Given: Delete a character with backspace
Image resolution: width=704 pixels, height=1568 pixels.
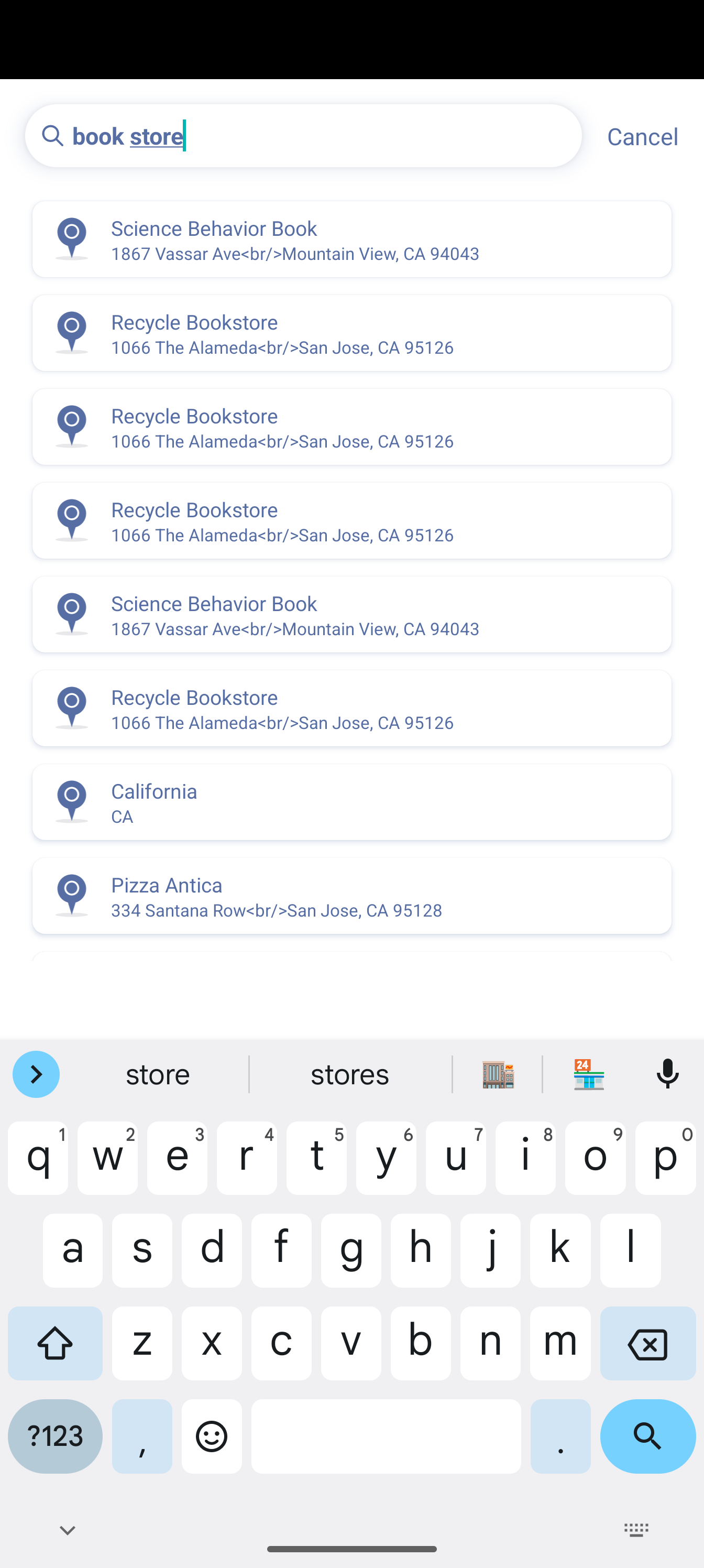Looking at the screenshot, I should [647, 1343].
